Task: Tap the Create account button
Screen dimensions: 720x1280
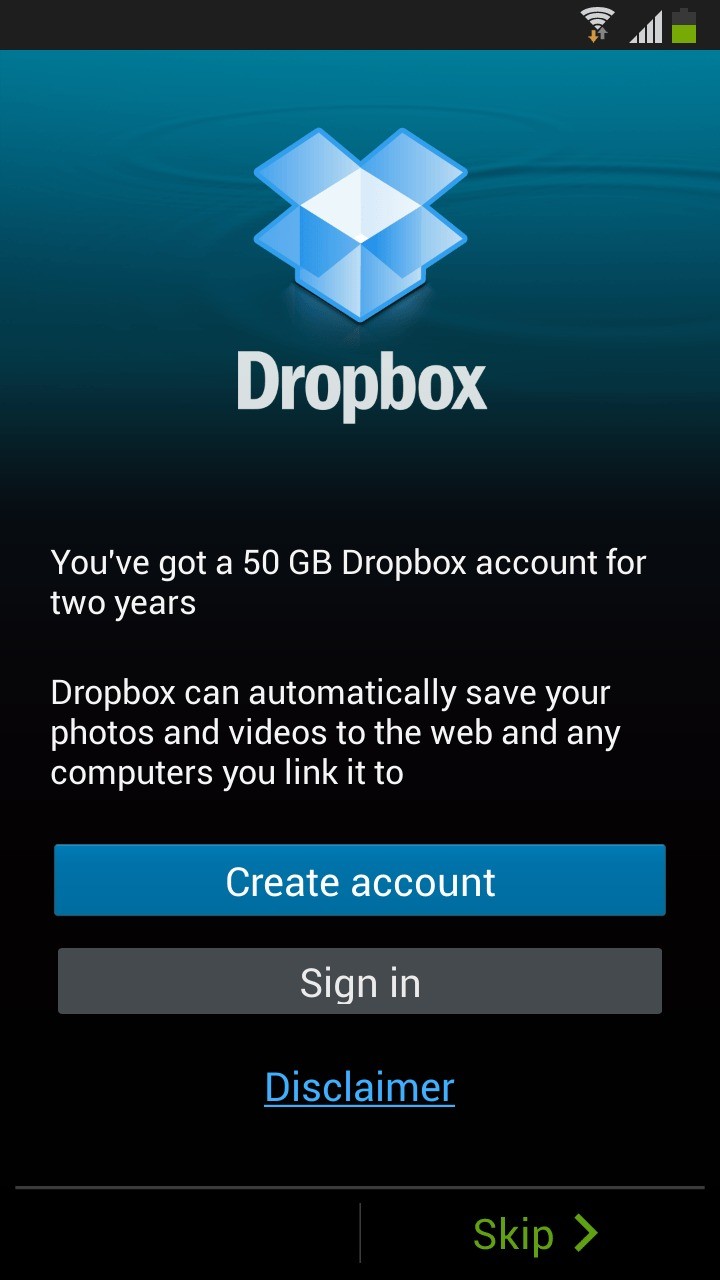Action: (x=360, y=881)
